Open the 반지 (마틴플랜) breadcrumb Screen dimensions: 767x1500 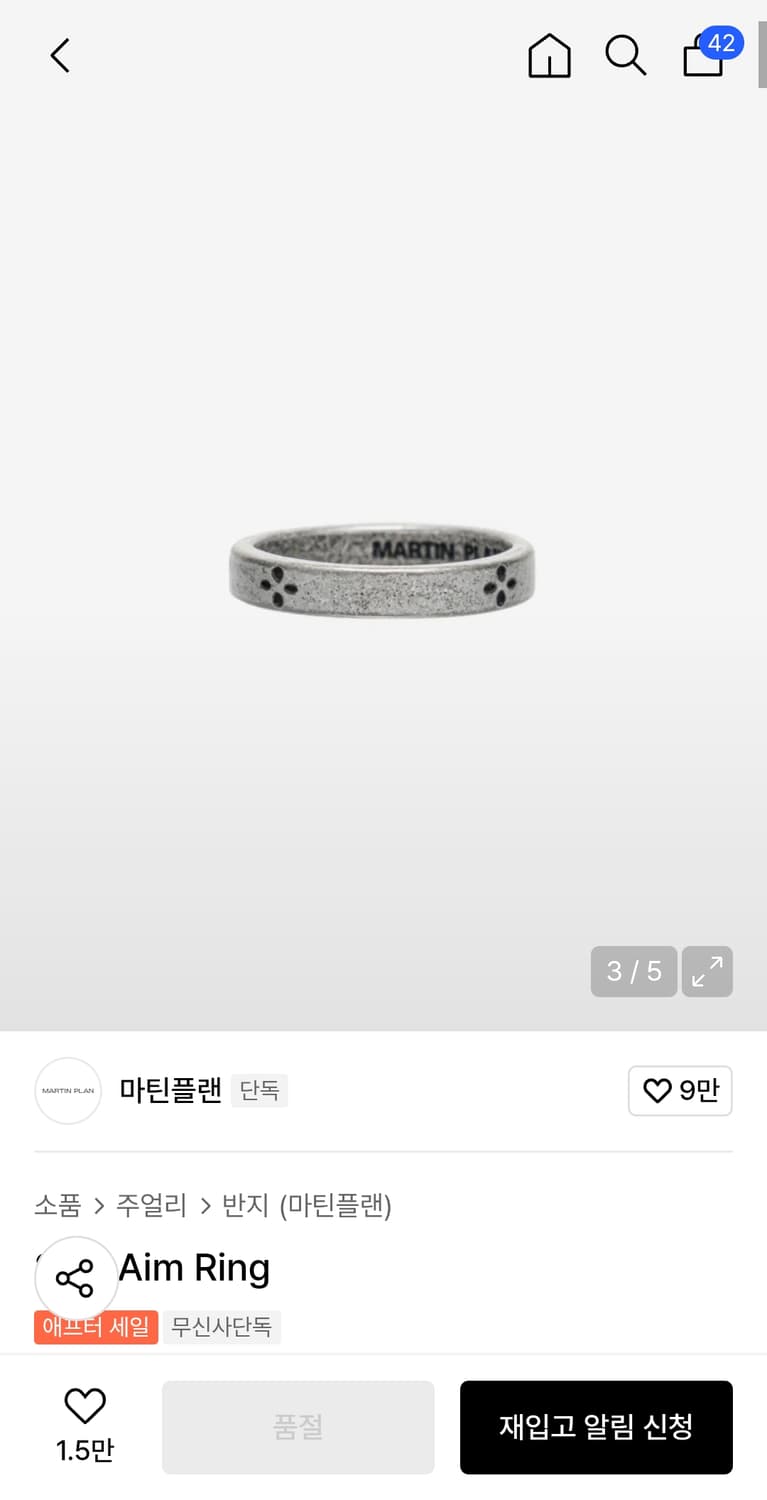pyautogui.click(x=307, y=1205)
